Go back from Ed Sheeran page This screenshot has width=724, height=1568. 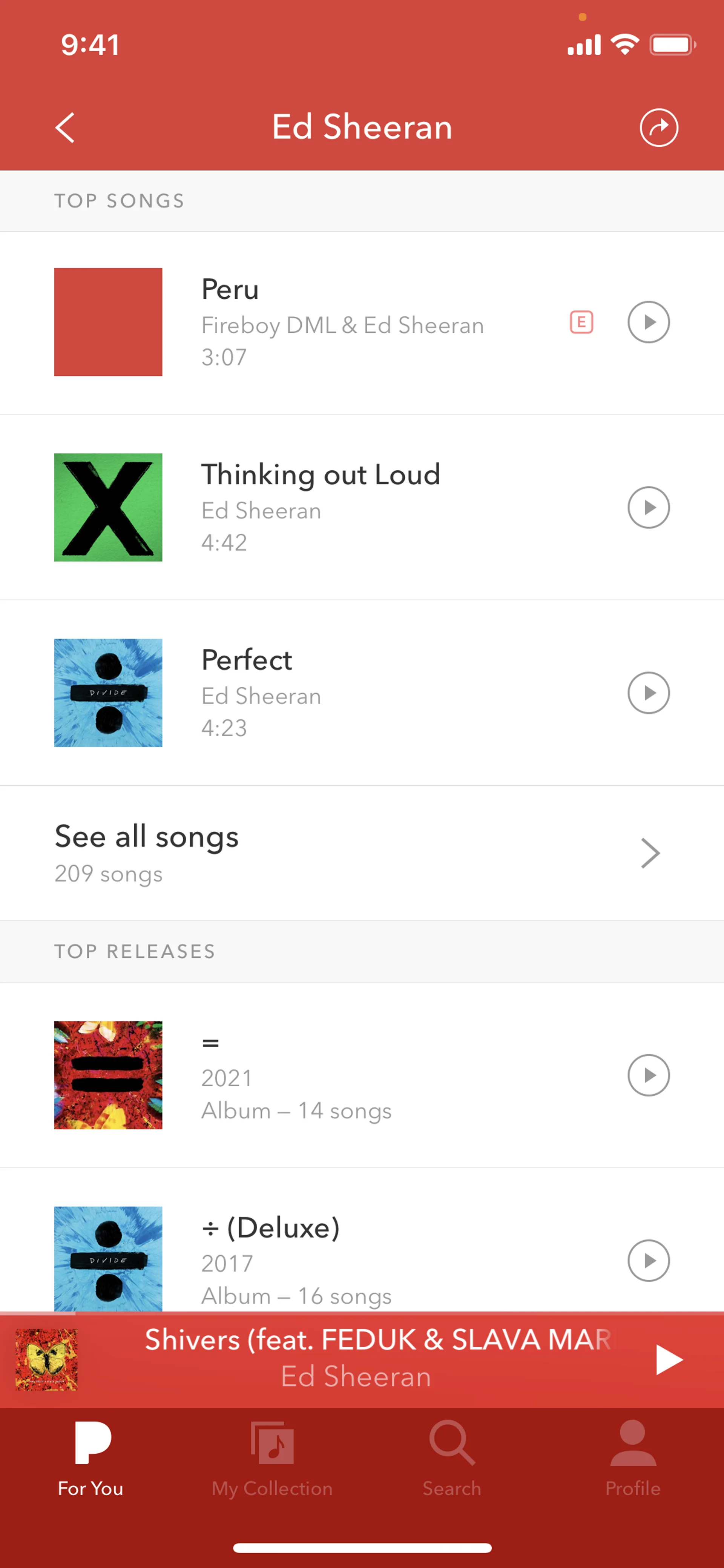tap(65, 128)
